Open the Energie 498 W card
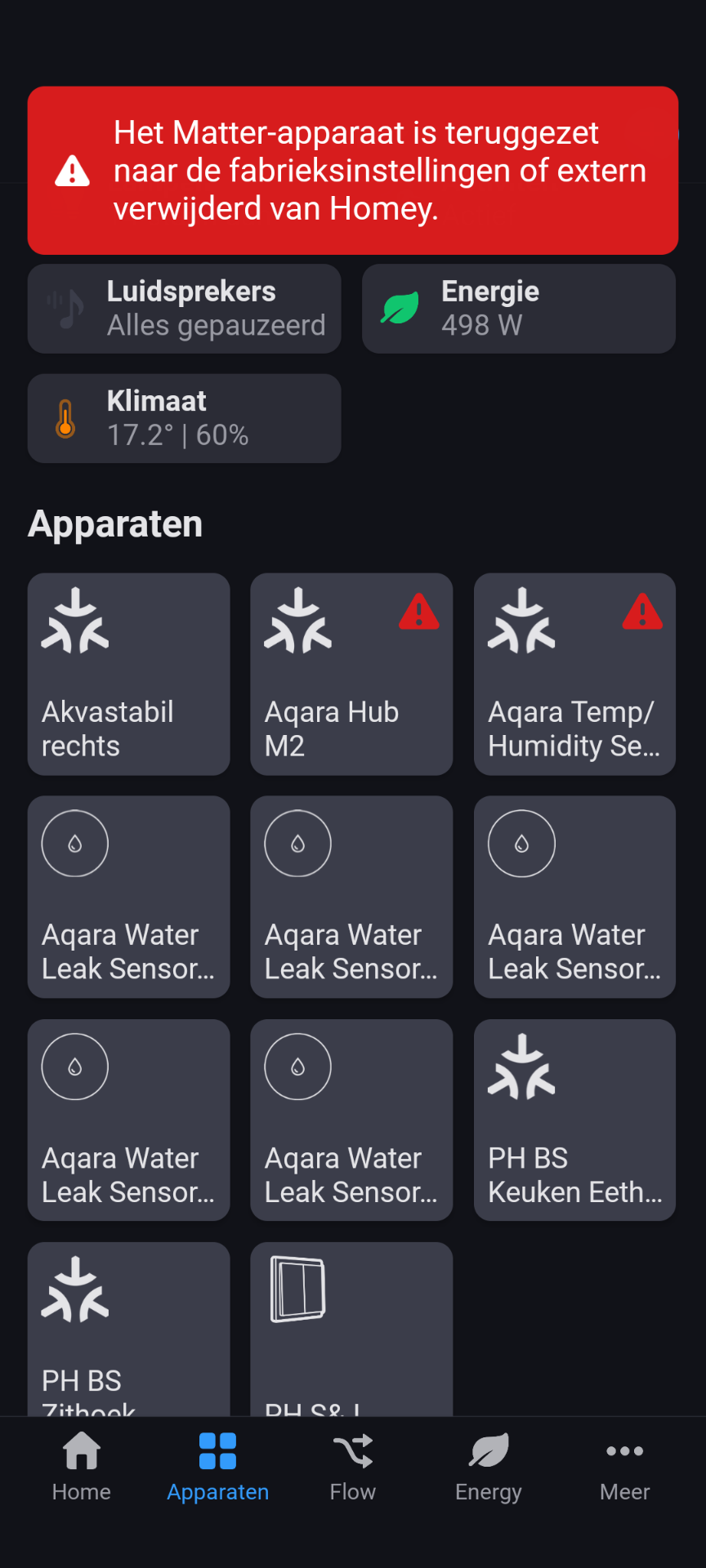Viewport: 706px width, 1568px height. tap(518, 309)
